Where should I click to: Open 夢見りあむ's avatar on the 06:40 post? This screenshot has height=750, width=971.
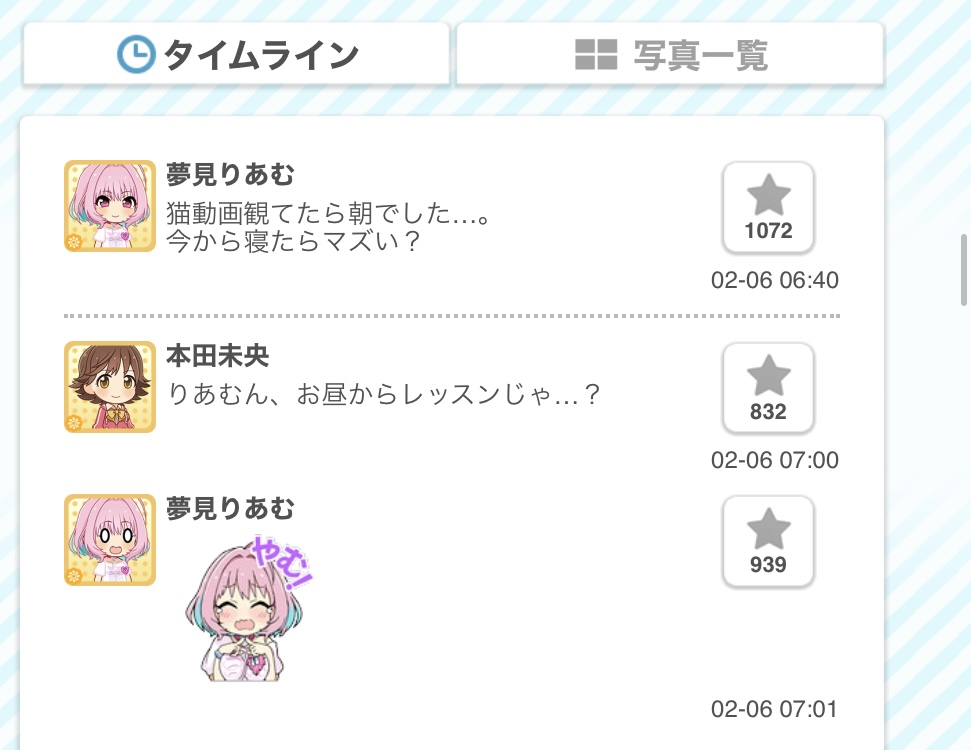tap(110, 206)
